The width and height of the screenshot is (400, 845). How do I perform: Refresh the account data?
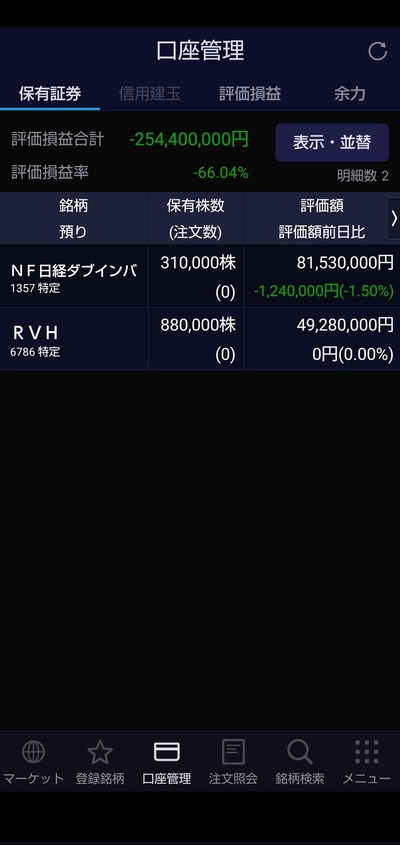click(x=377, y=51)
